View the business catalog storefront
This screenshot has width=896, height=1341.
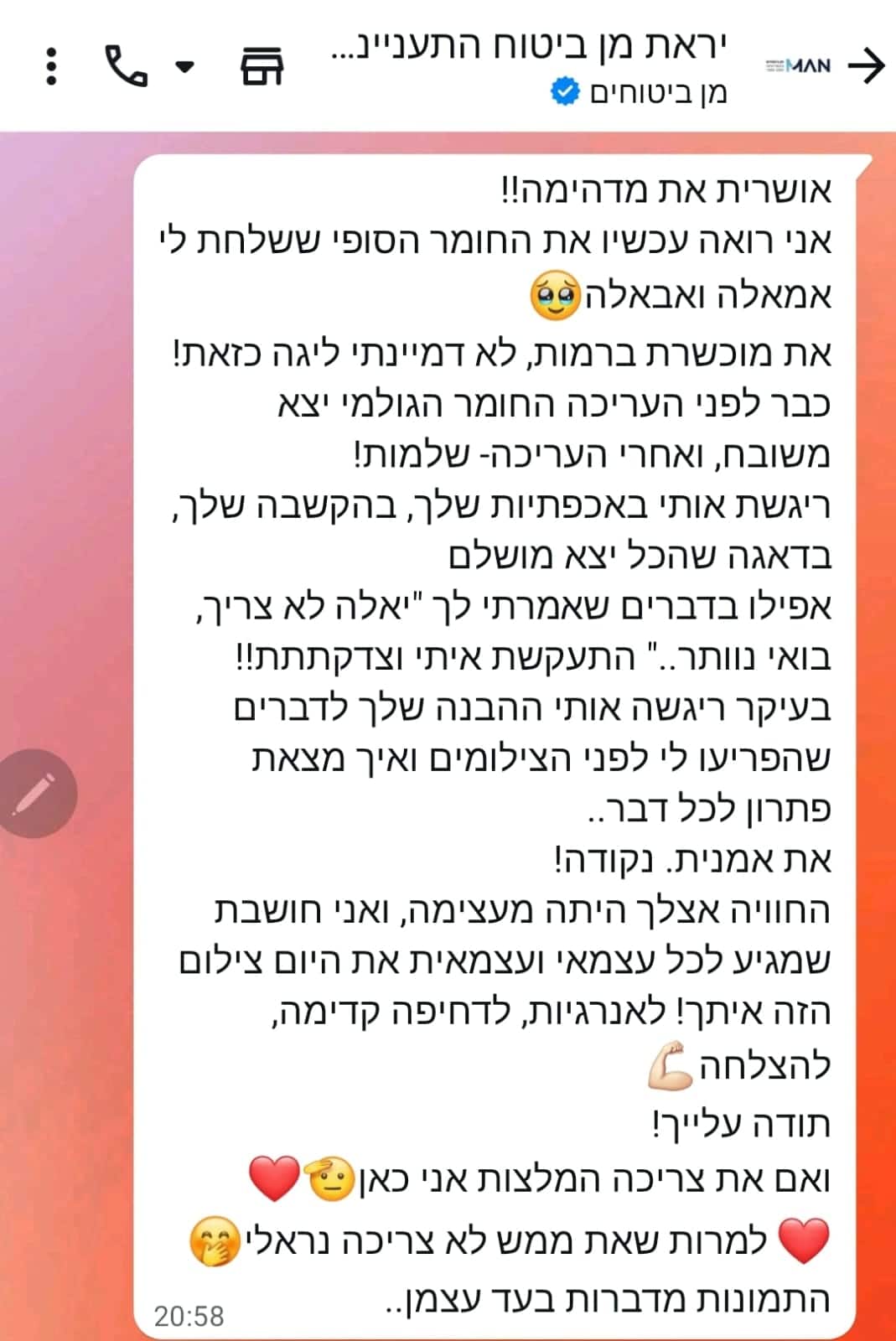[x=262, y=66]
